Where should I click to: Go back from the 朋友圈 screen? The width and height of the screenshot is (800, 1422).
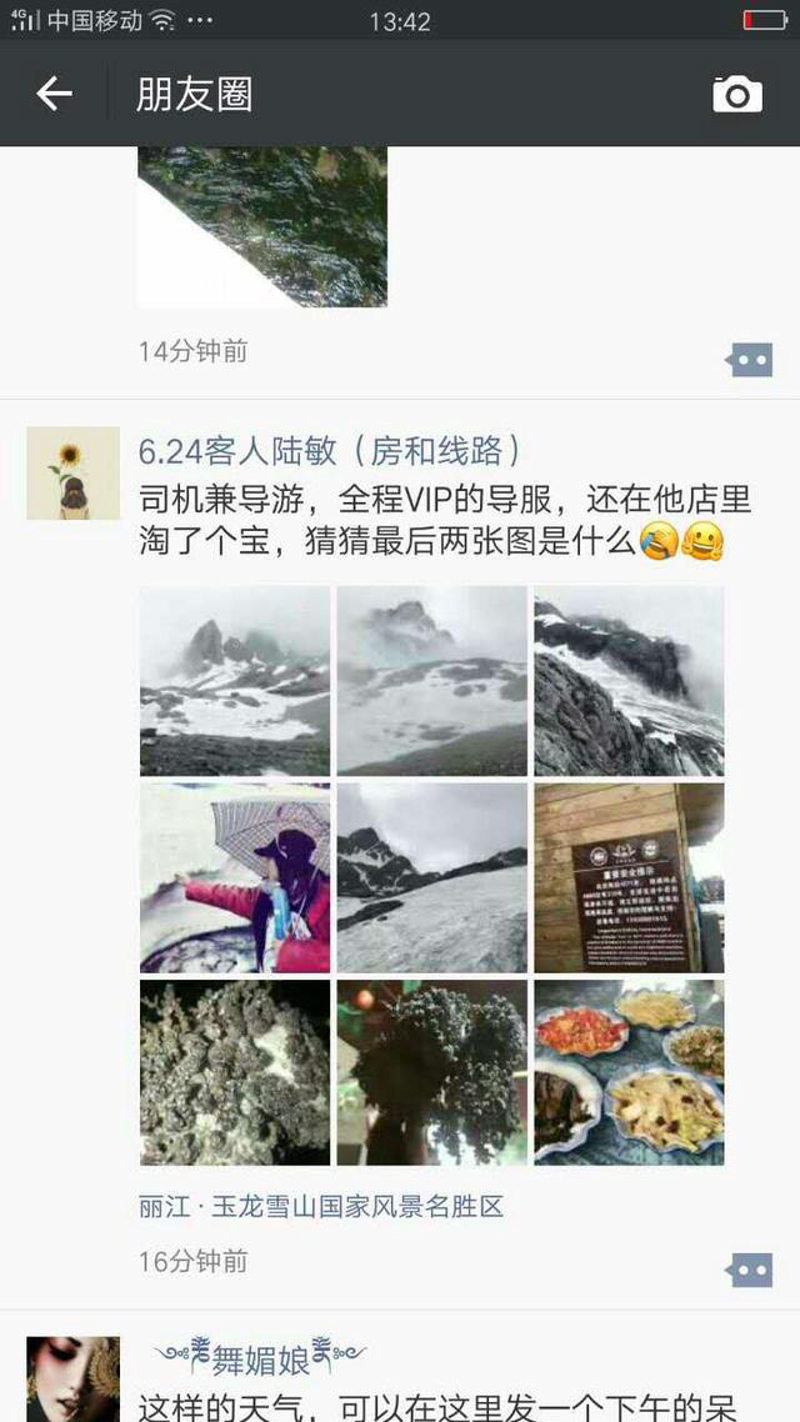54,94
